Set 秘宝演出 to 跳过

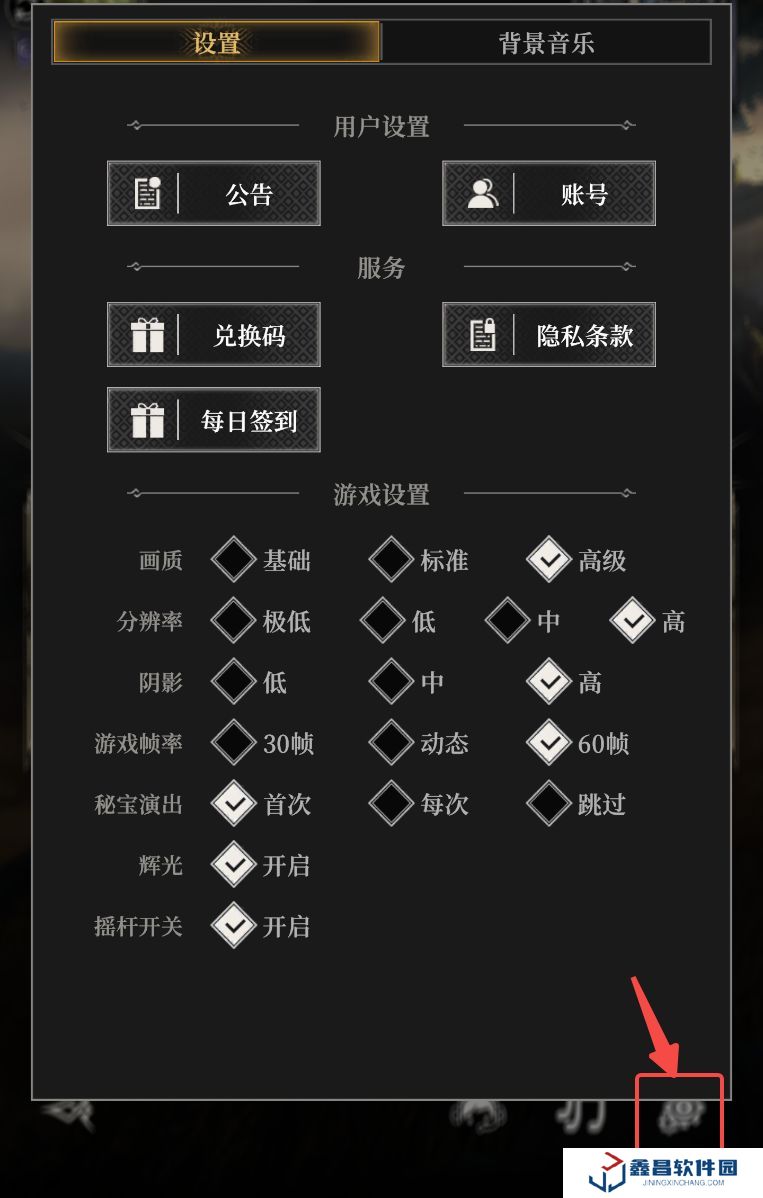549,804
